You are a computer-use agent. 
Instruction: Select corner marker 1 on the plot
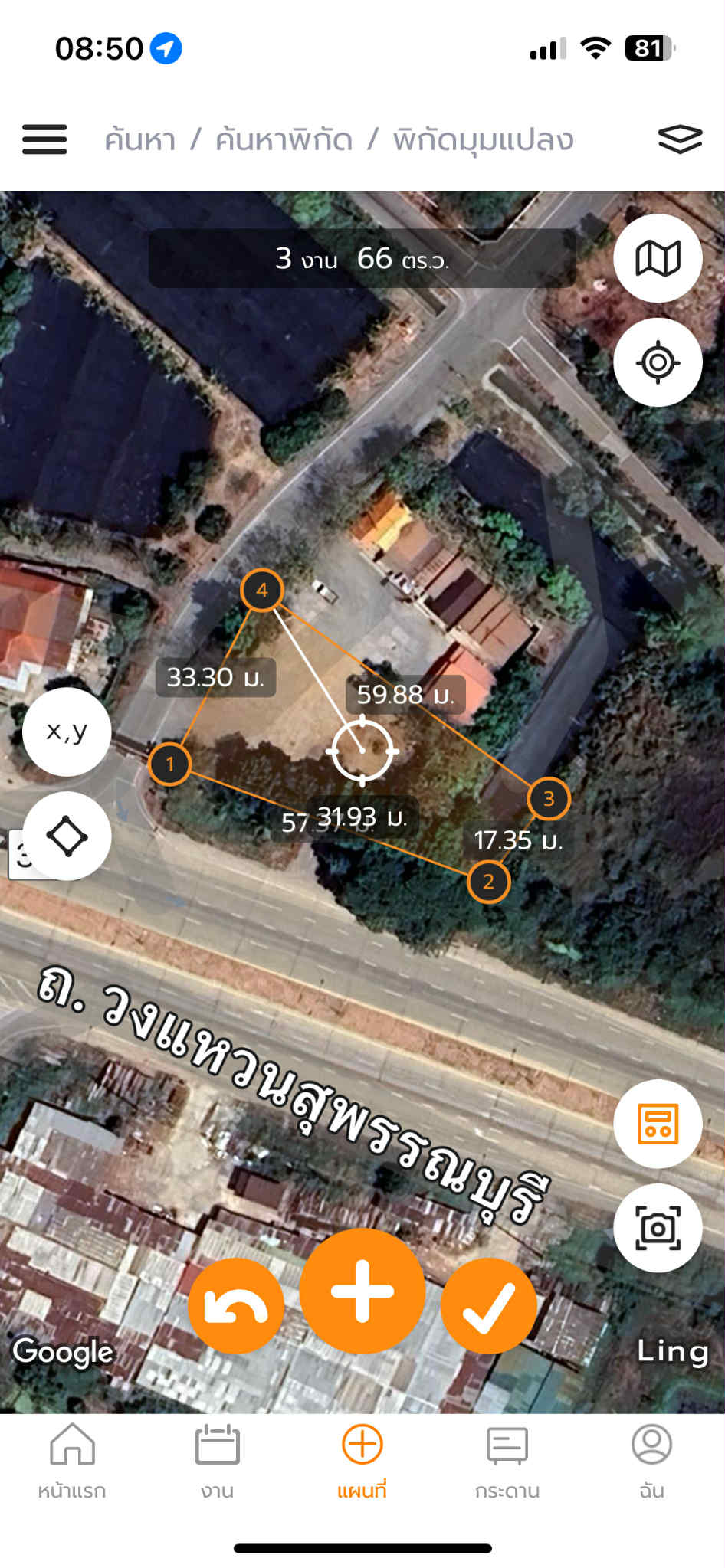pos(169,764)
